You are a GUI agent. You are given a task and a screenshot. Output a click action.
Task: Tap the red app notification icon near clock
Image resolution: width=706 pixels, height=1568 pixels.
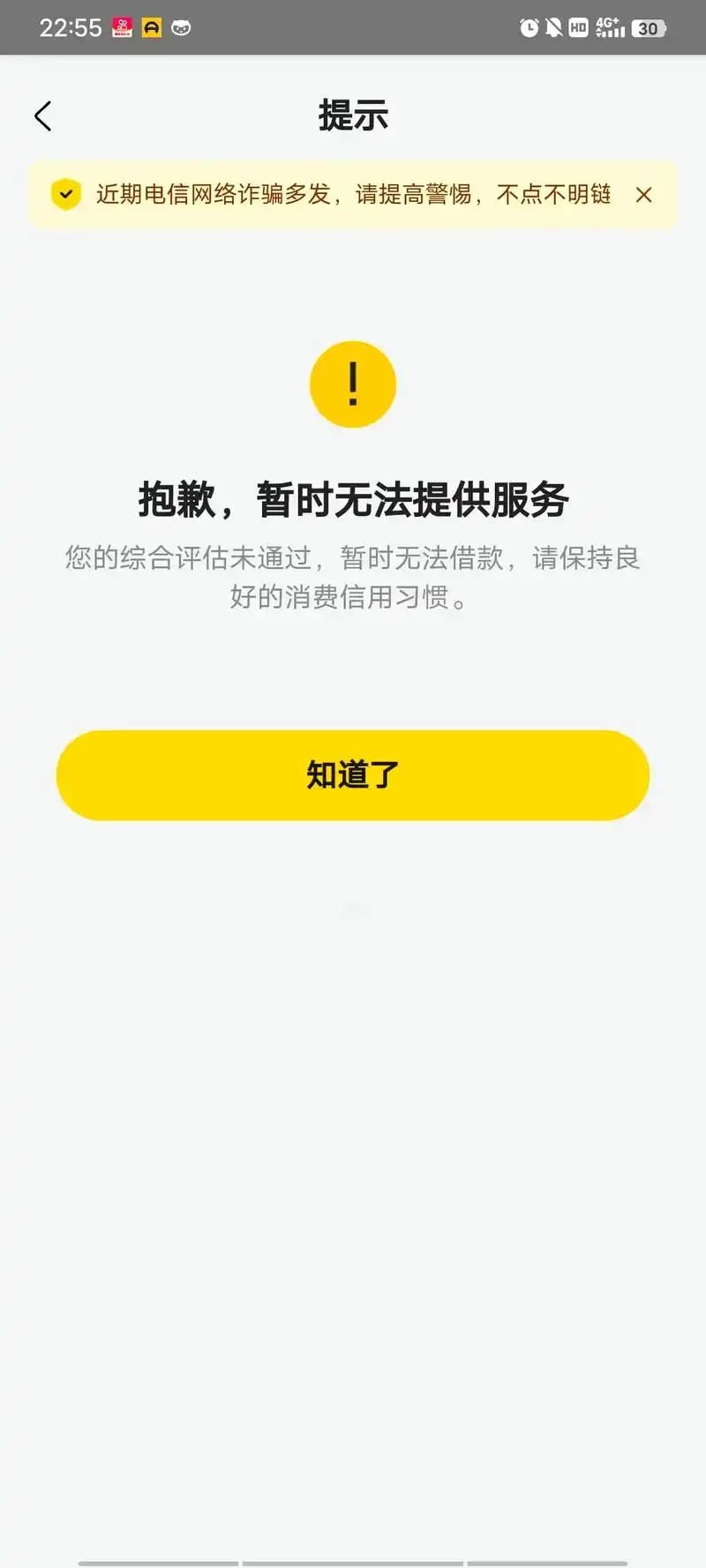pos(122,27)
